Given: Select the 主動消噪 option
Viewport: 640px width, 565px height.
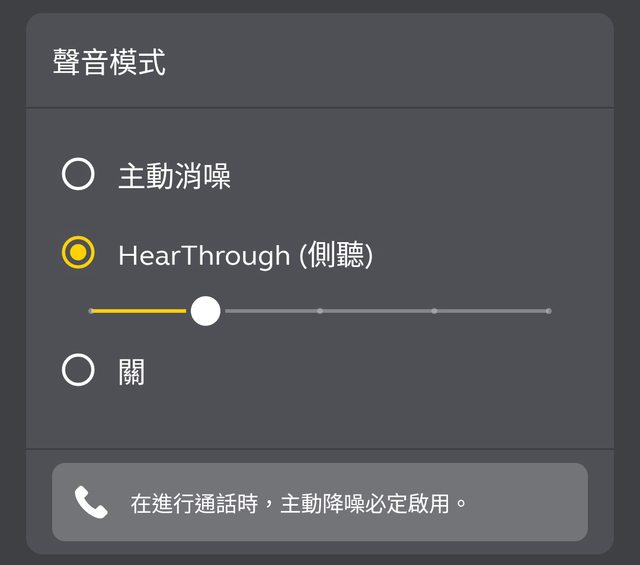Looking at the screenshot, I should pyautogui.click(x=78, y=175).
